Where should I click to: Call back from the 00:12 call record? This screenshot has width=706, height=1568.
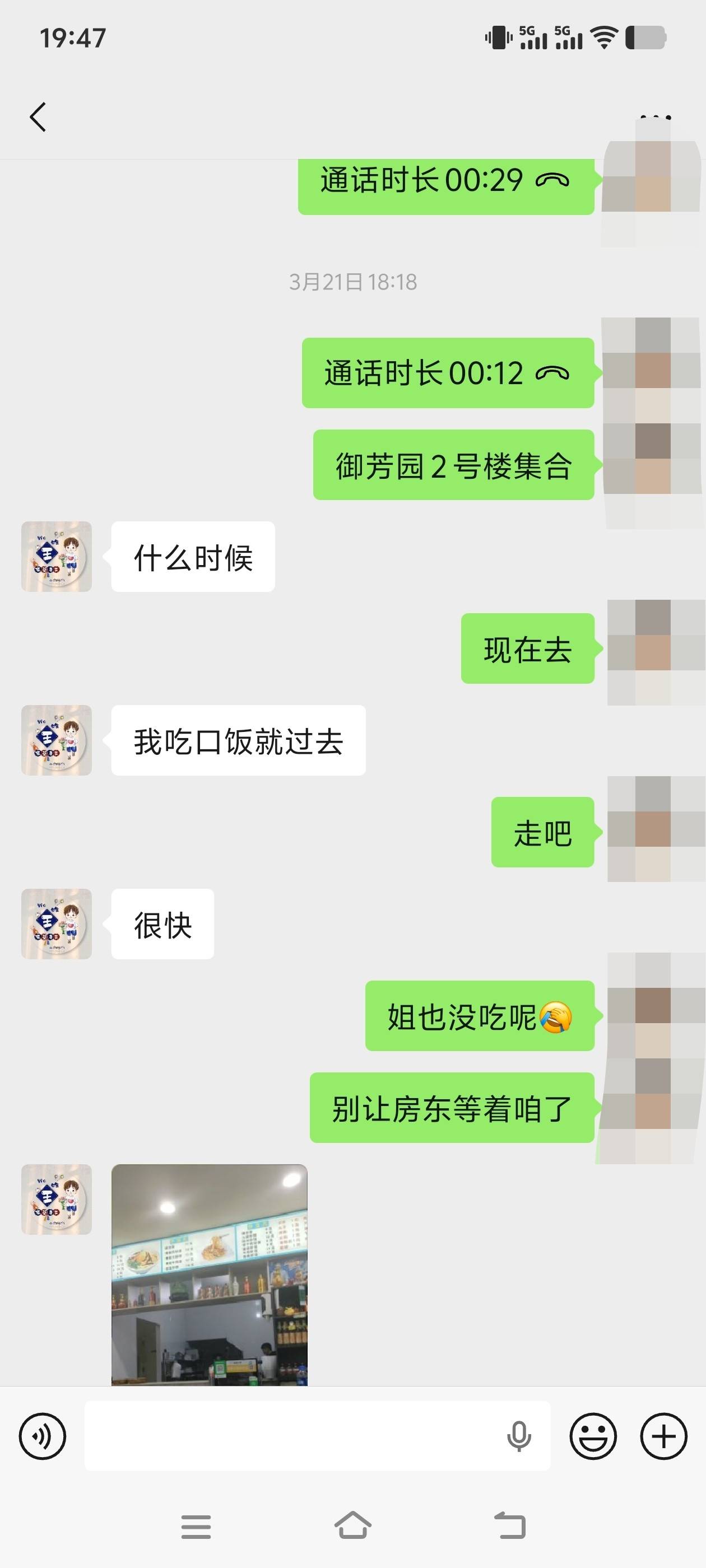tap(448, 373)
